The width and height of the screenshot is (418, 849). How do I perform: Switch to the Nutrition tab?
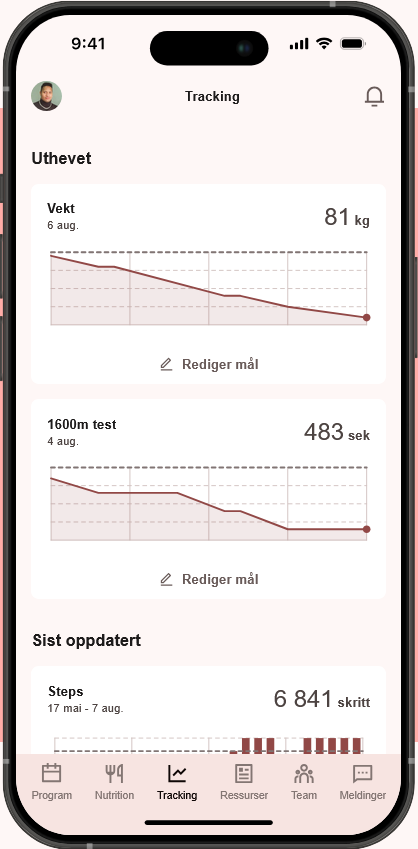coord(114,782)
